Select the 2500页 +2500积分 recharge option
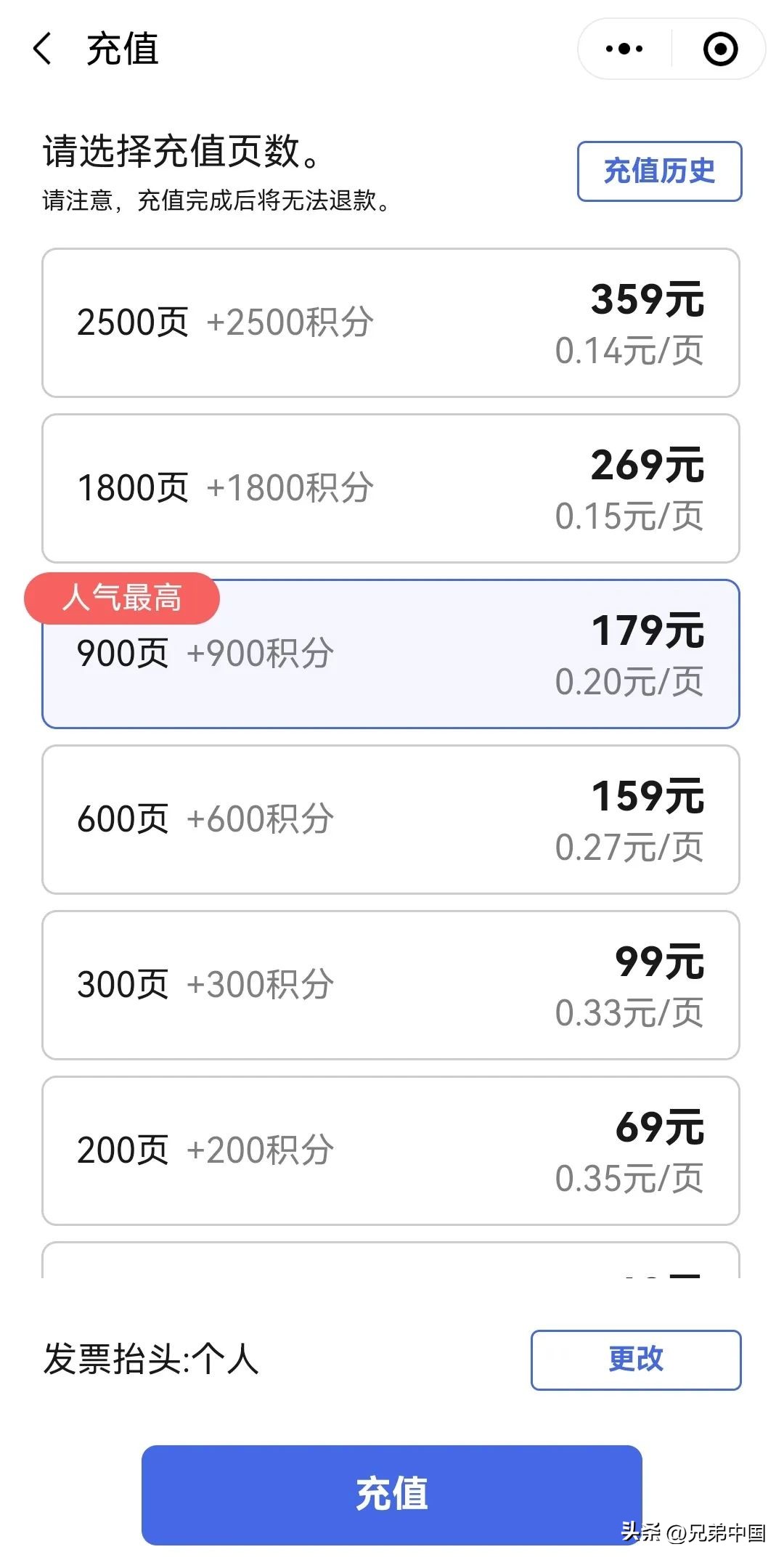Screen dimensions: 784x1560 coord(392,322)
